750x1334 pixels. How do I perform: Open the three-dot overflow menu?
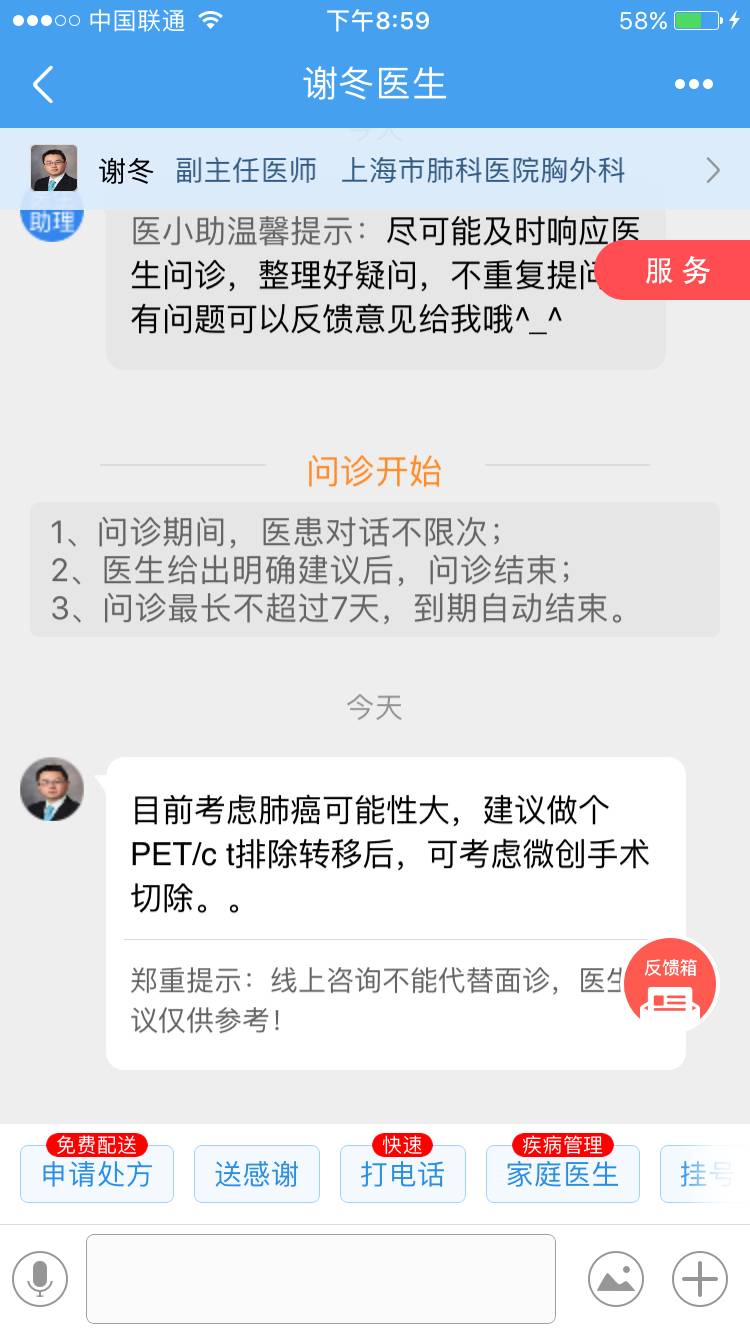coord(693,85)
